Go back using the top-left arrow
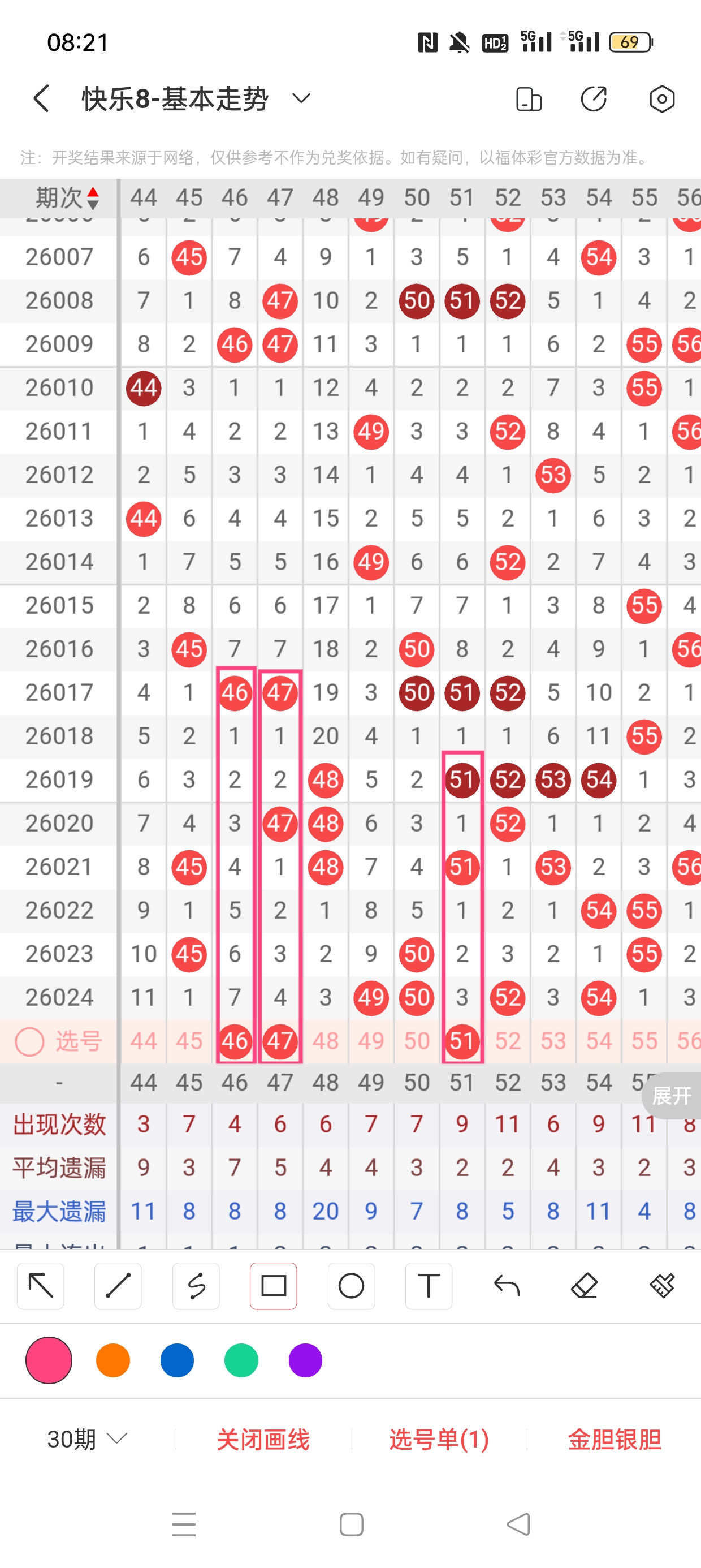Viewport: 701px width, 1568px height. [41, 98]
